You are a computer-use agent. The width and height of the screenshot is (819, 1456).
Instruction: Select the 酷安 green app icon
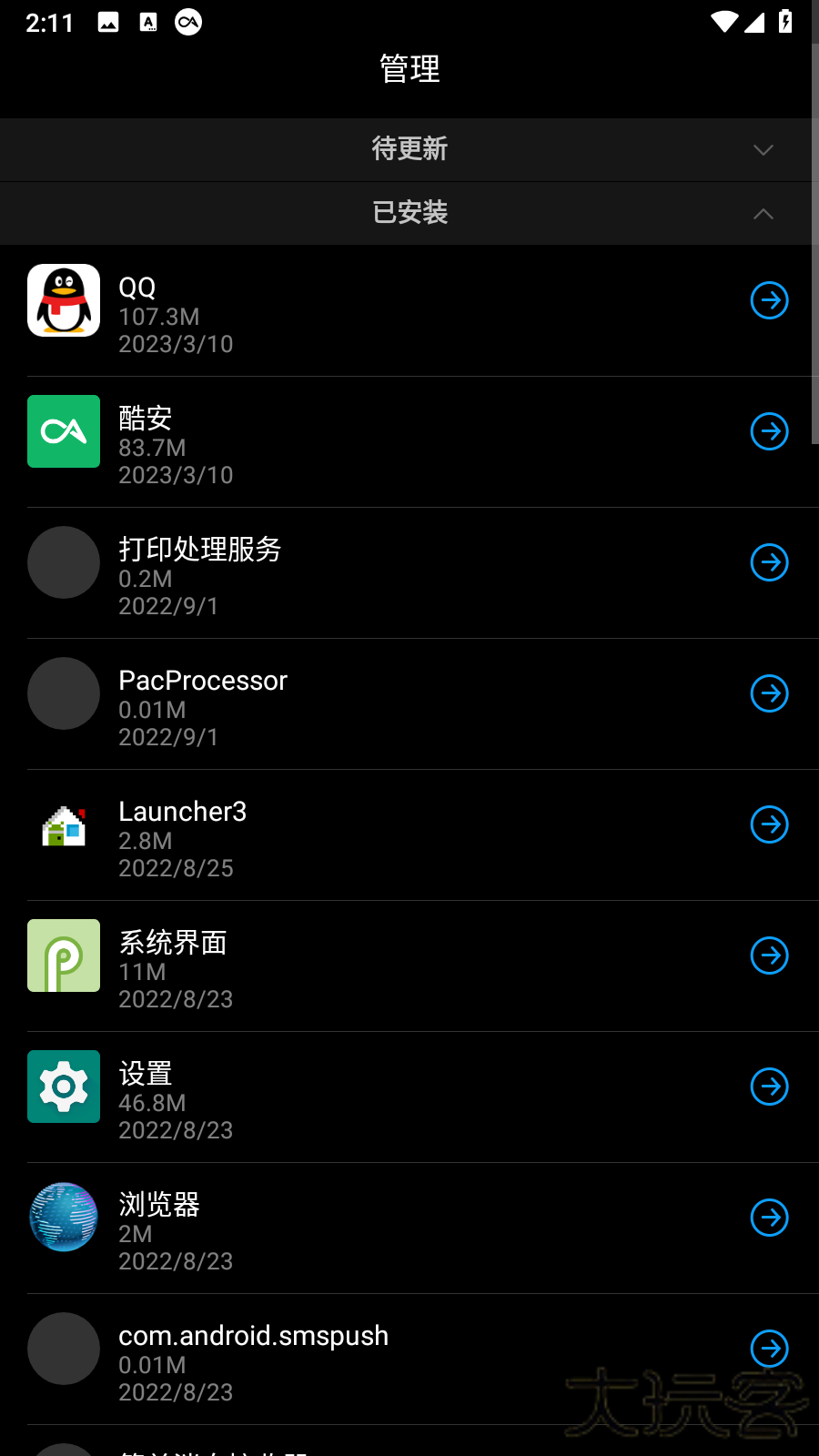pyautogui.click(x=64, y=431)
